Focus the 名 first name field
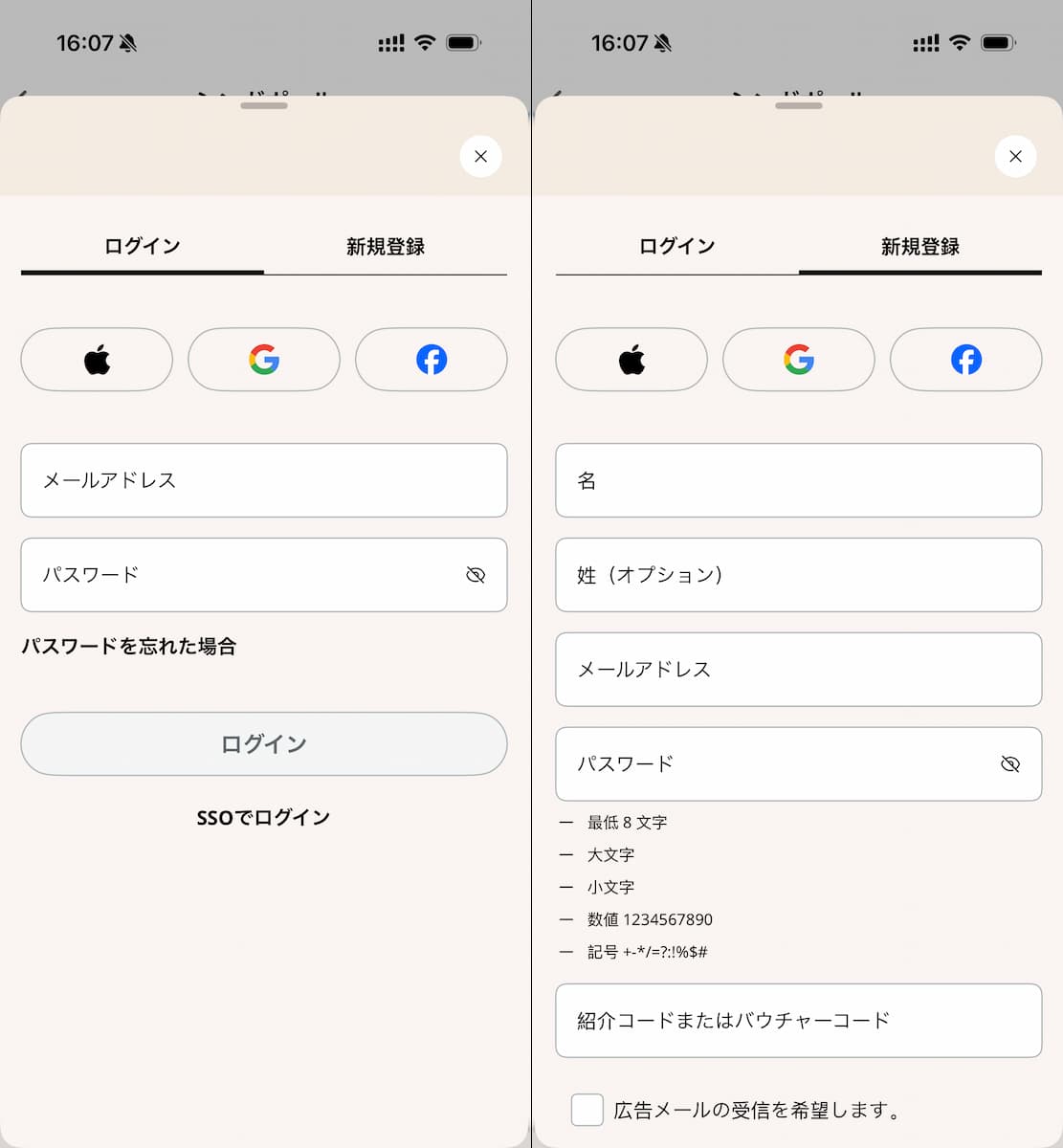 coord(798,480)
